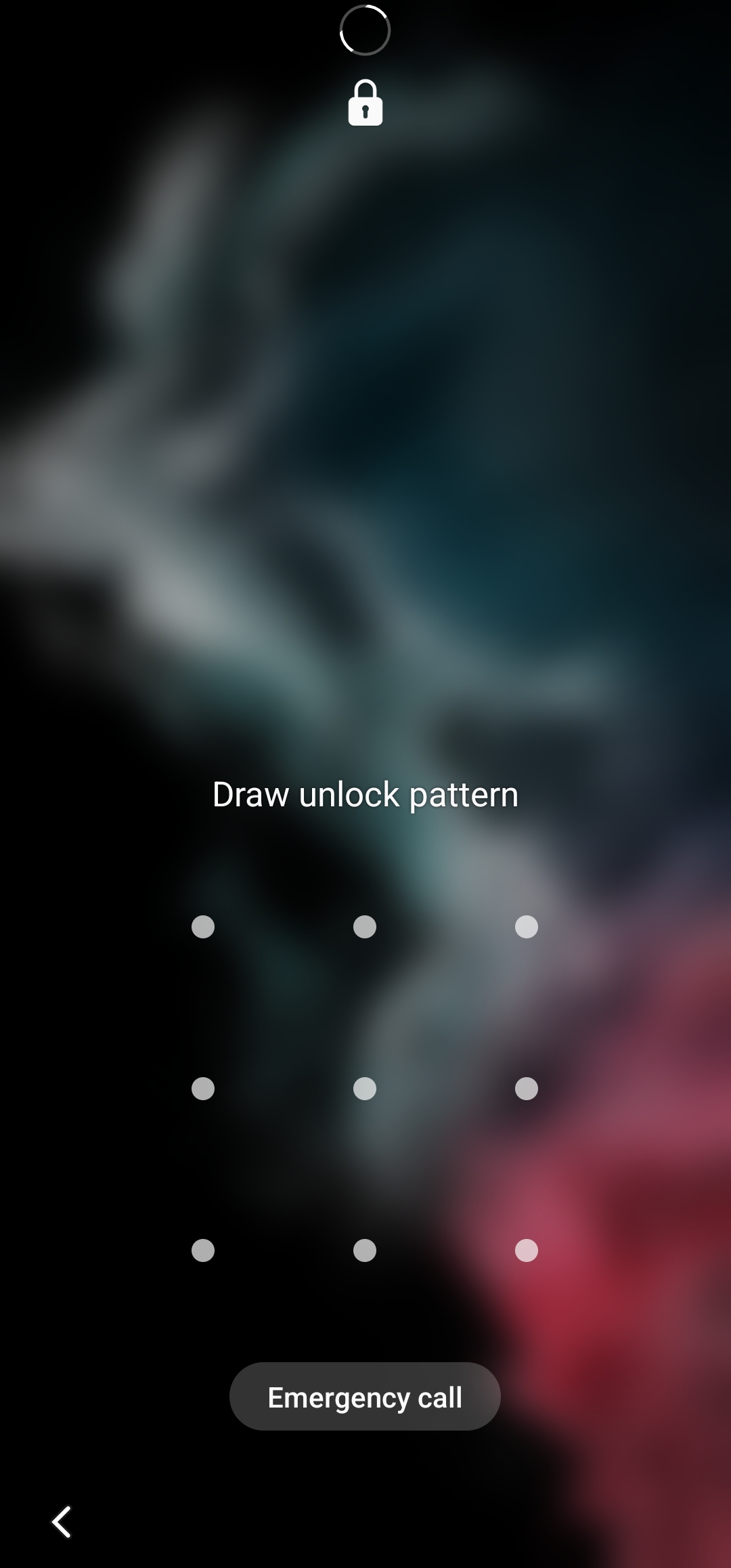This screenshot has width=731, height=1568.
Task: Tap the bottom-right pattern dot
Action: (x=527, y=1250)
